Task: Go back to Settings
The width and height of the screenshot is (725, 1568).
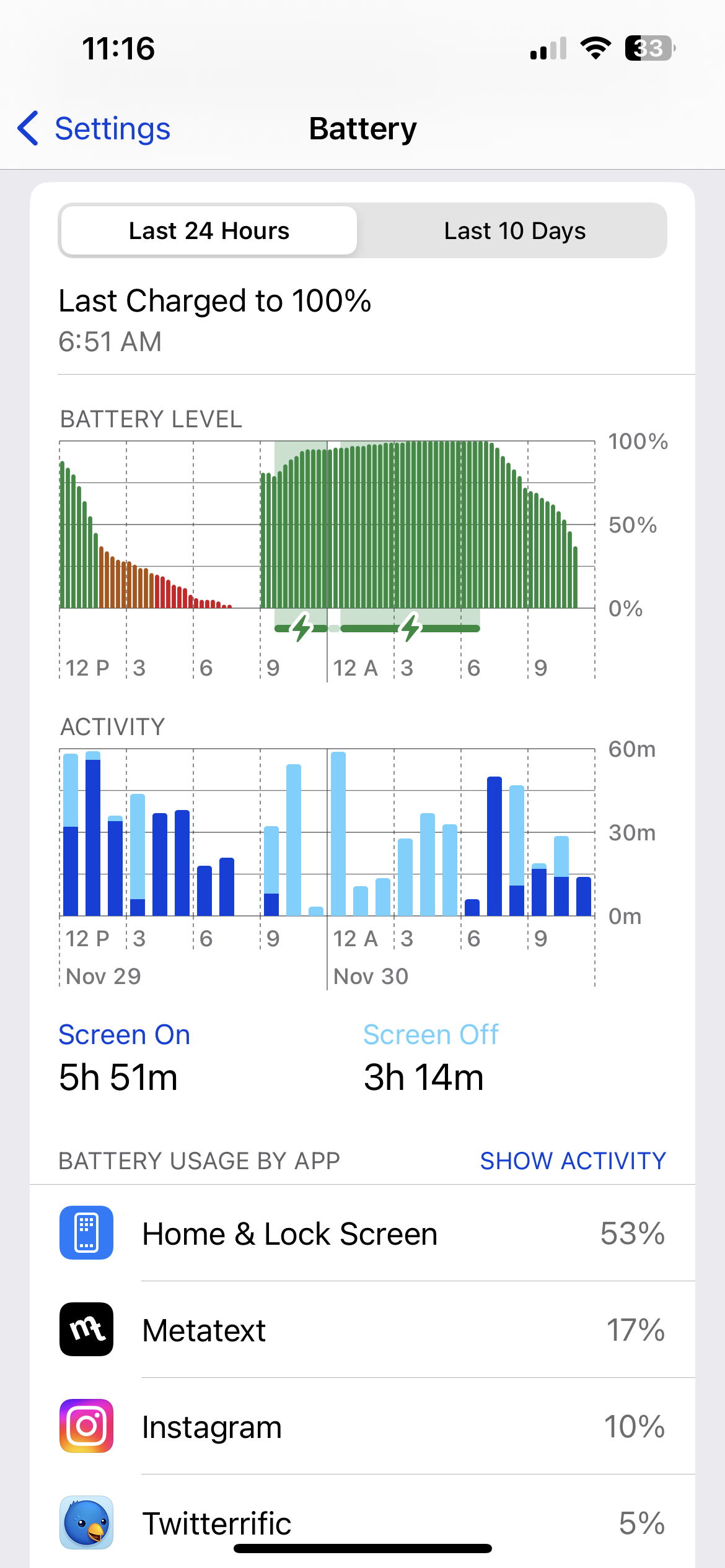Action: pyautogui.click(x=94, y=129)
